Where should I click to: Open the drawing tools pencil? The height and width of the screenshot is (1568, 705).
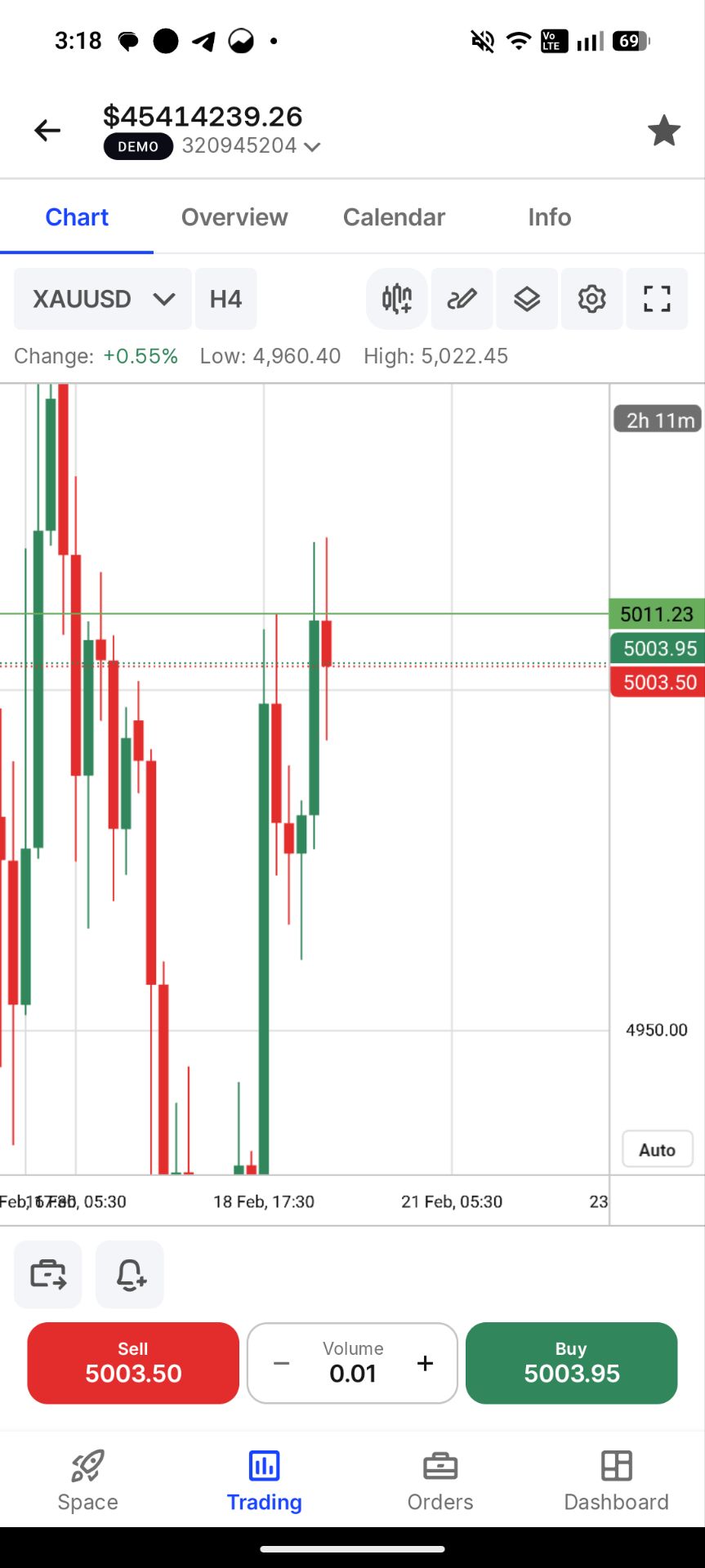pyautogui.click(x=462, y=299)
